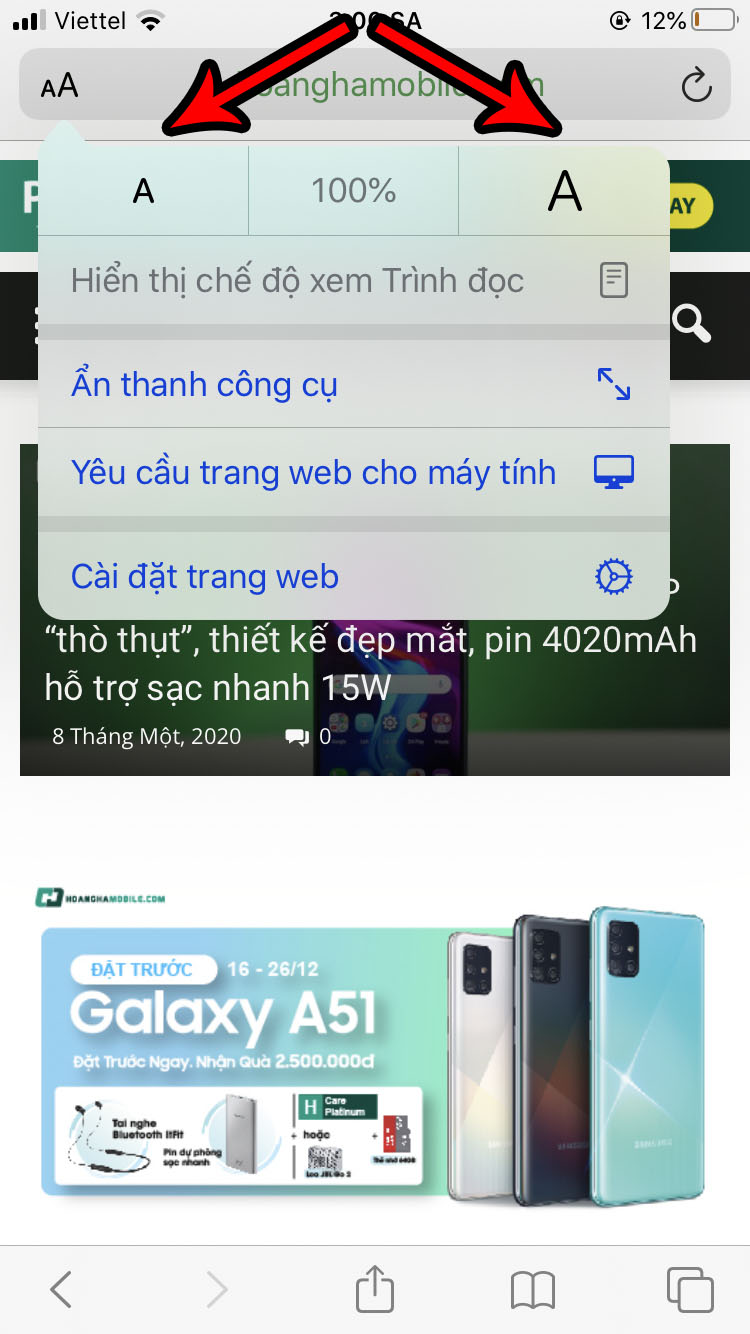Open the bookmarks book icon
Viewport: 750px width, 1334px height.
coord(532,1289)
